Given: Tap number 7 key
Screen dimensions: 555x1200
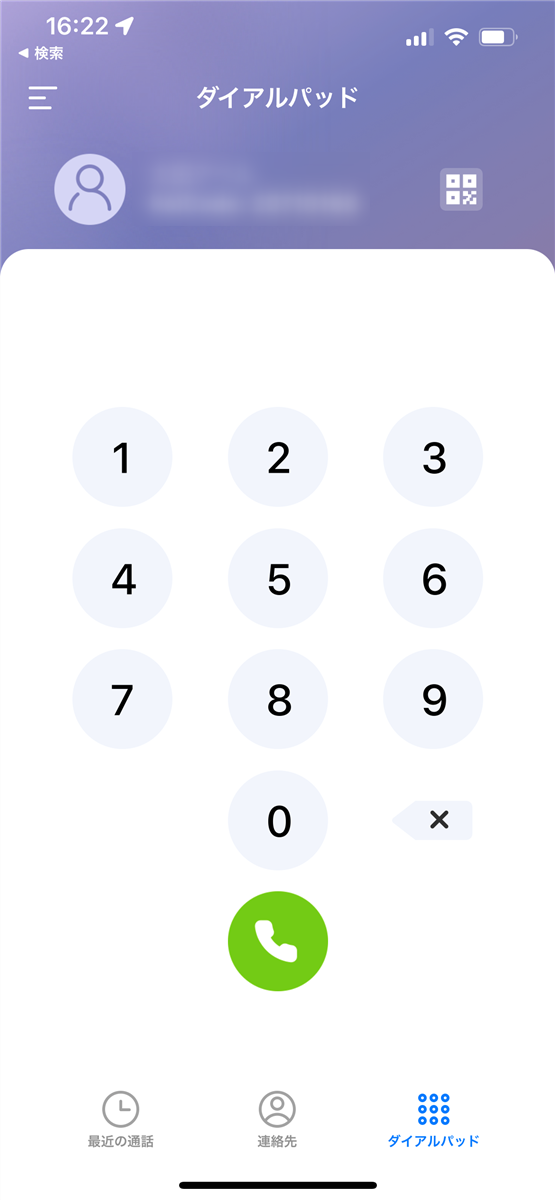Looking at the screenshot, I should pyautogui.click(x=122, y=700).
